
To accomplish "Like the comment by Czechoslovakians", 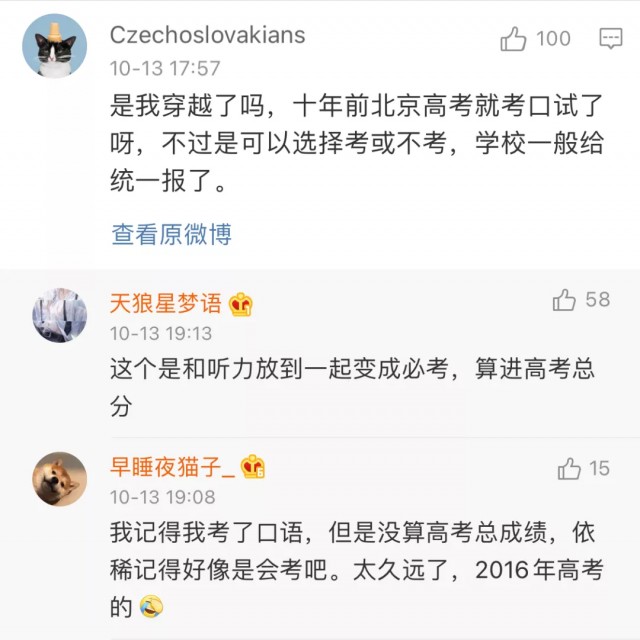I will tap(514, 39).
